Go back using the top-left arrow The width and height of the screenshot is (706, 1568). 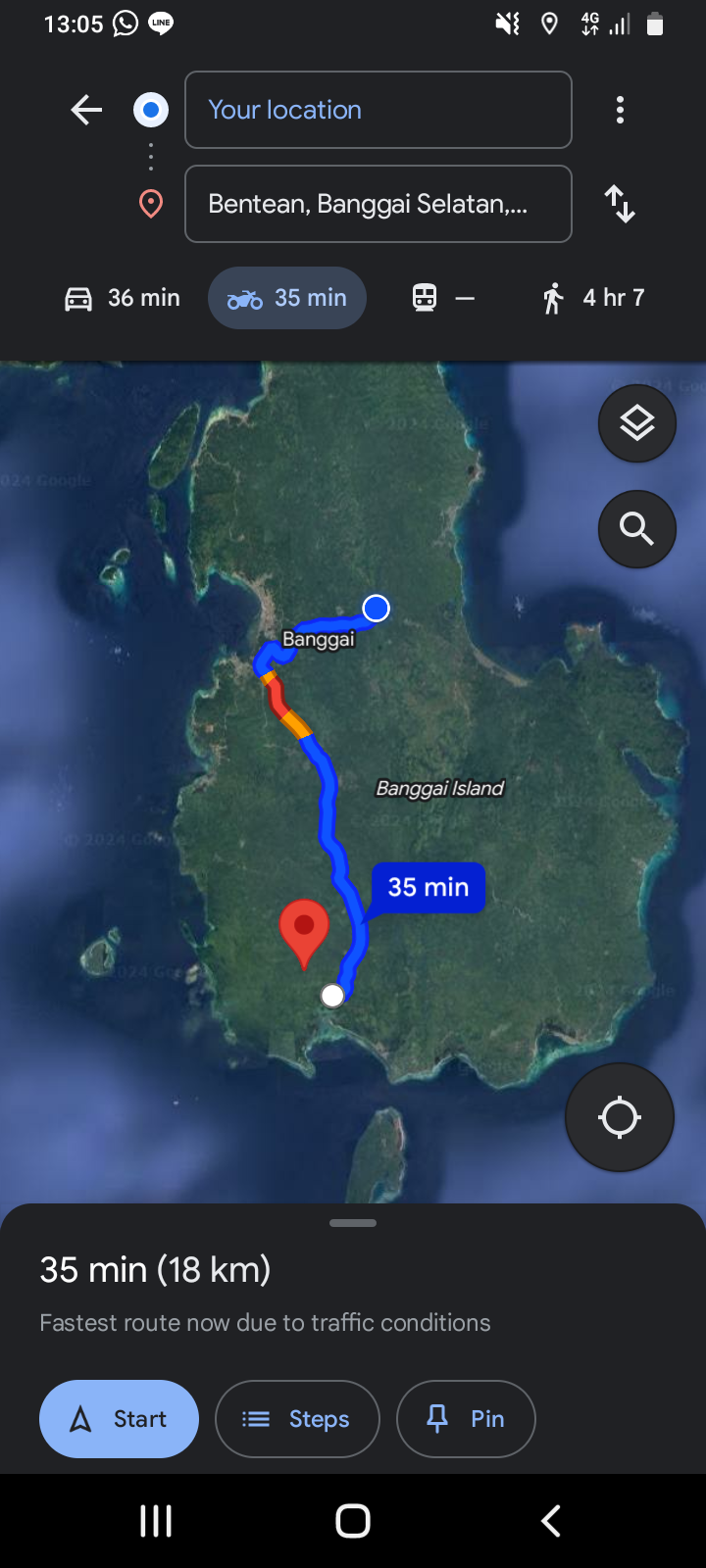point(86,110)
